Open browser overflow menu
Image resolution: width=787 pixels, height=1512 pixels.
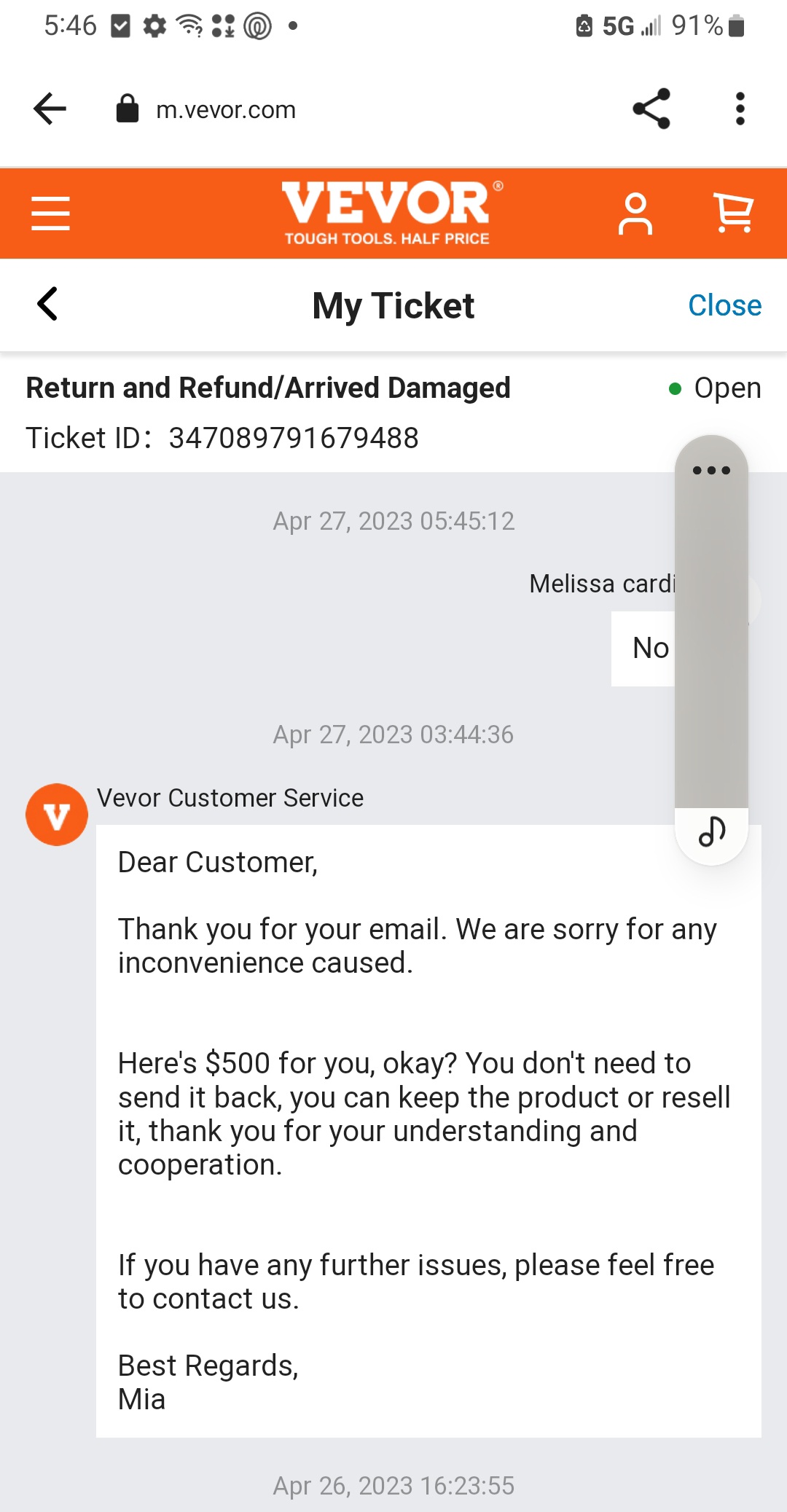pos(740,109)
